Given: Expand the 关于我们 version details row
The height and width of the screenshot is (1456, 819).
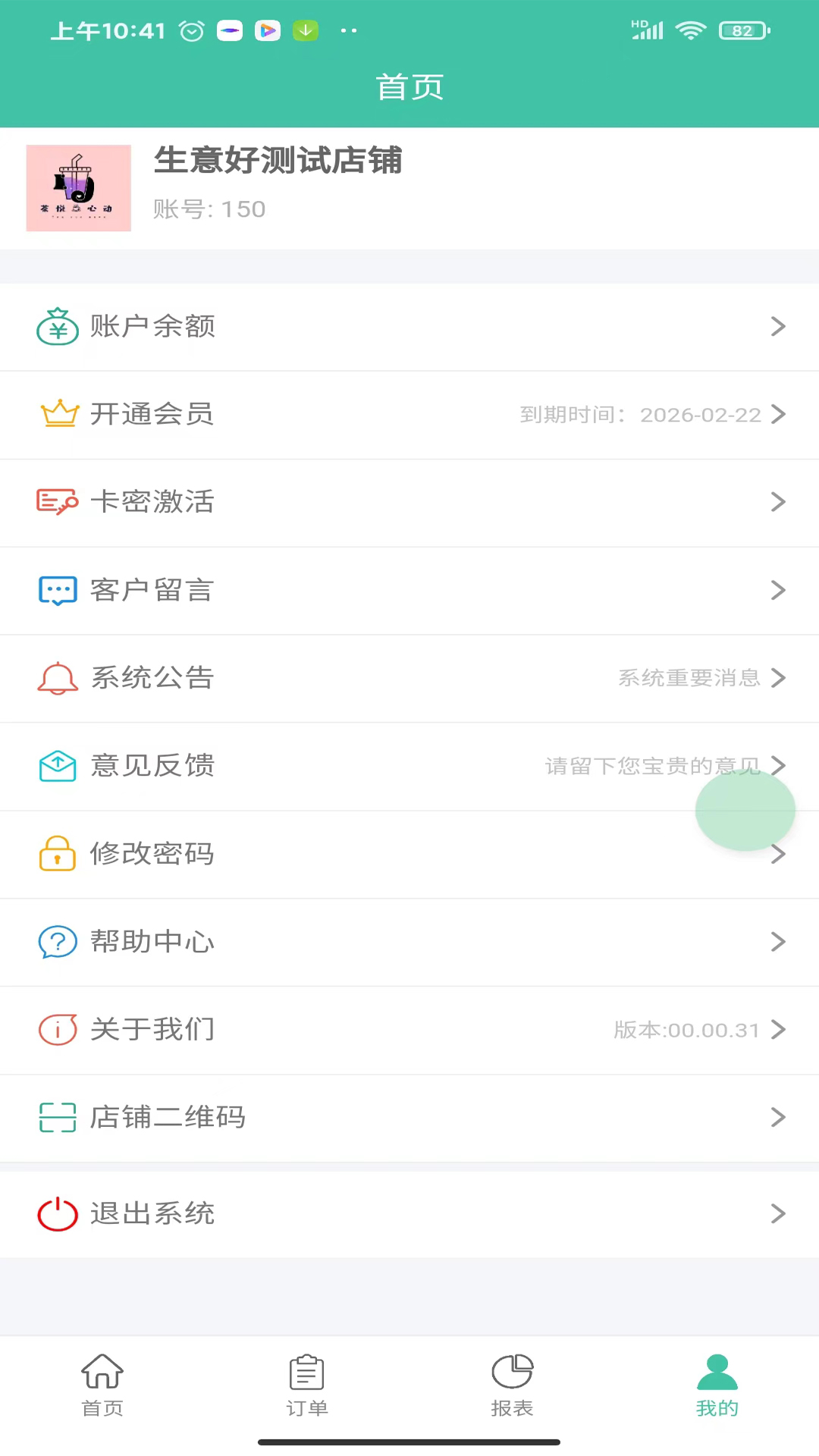Looking at the screenshot, I should click(779, 1030).
